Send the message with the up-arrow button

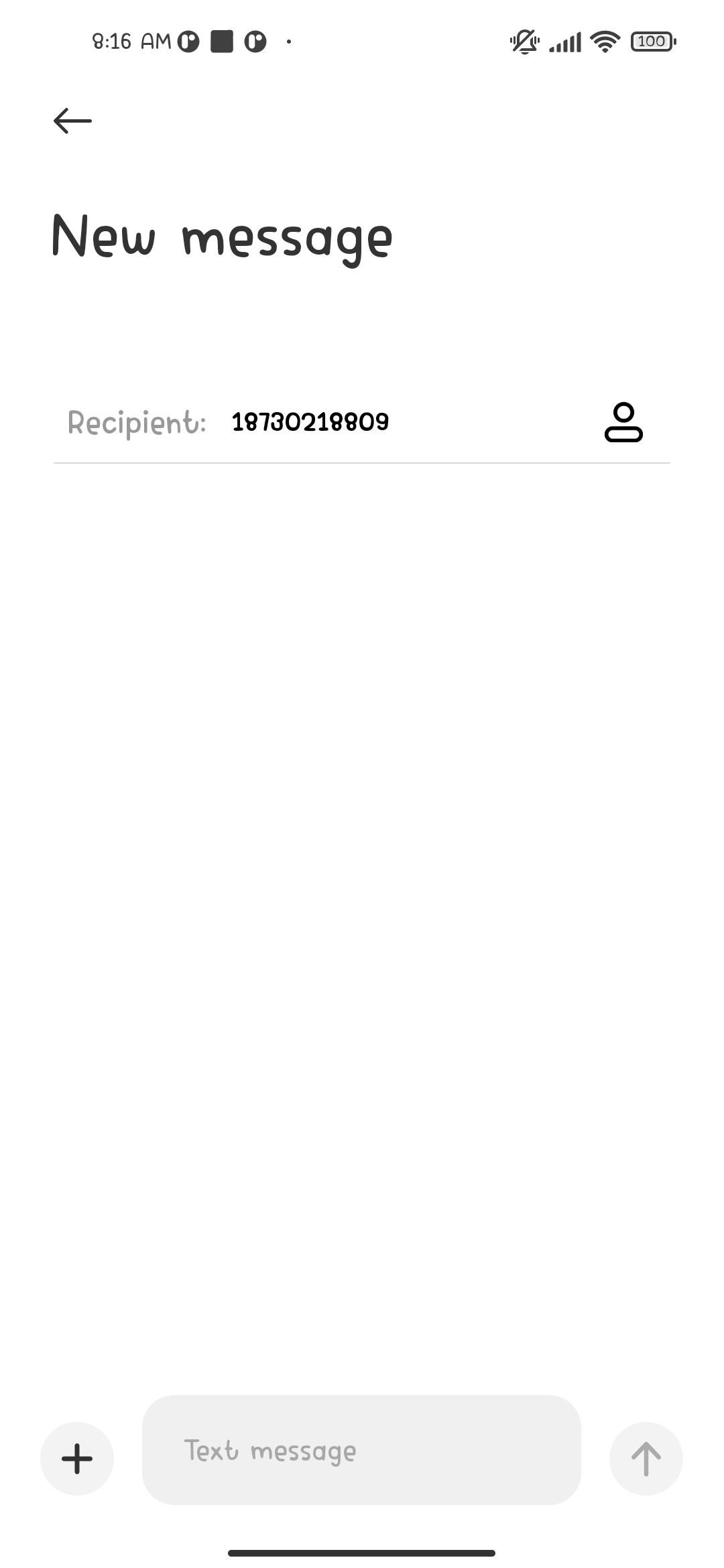[646, 1459]
